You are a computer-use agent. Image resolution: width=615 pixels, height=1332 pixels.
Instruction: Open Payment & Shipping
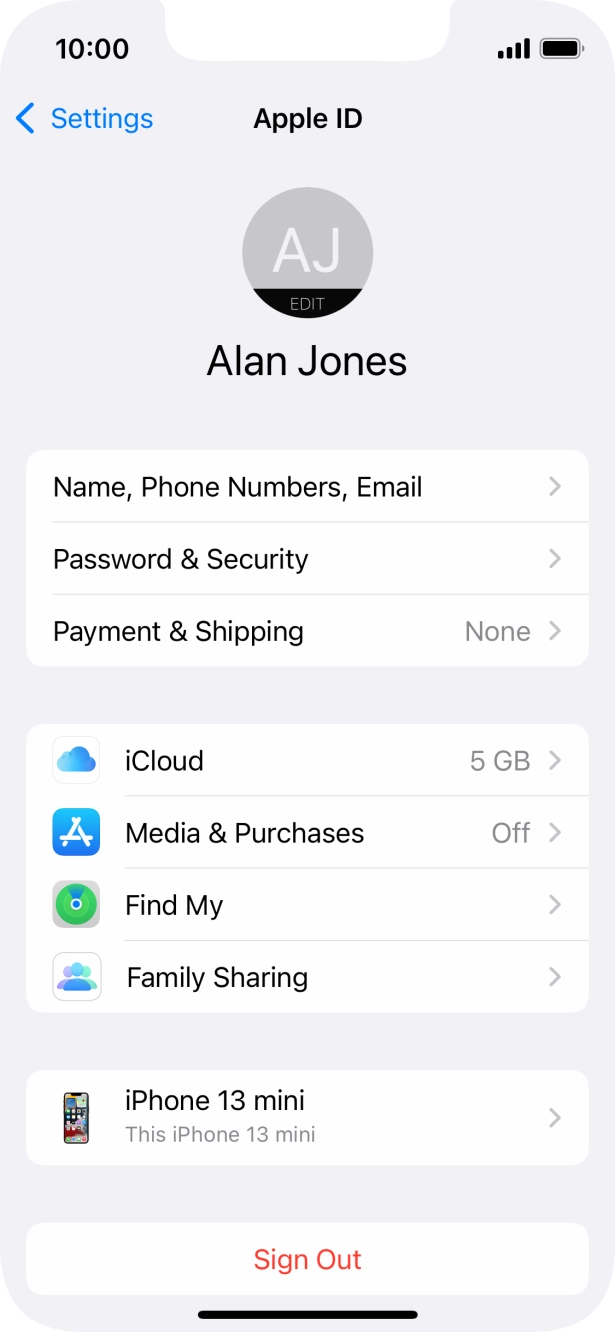(x=307, y=631)
